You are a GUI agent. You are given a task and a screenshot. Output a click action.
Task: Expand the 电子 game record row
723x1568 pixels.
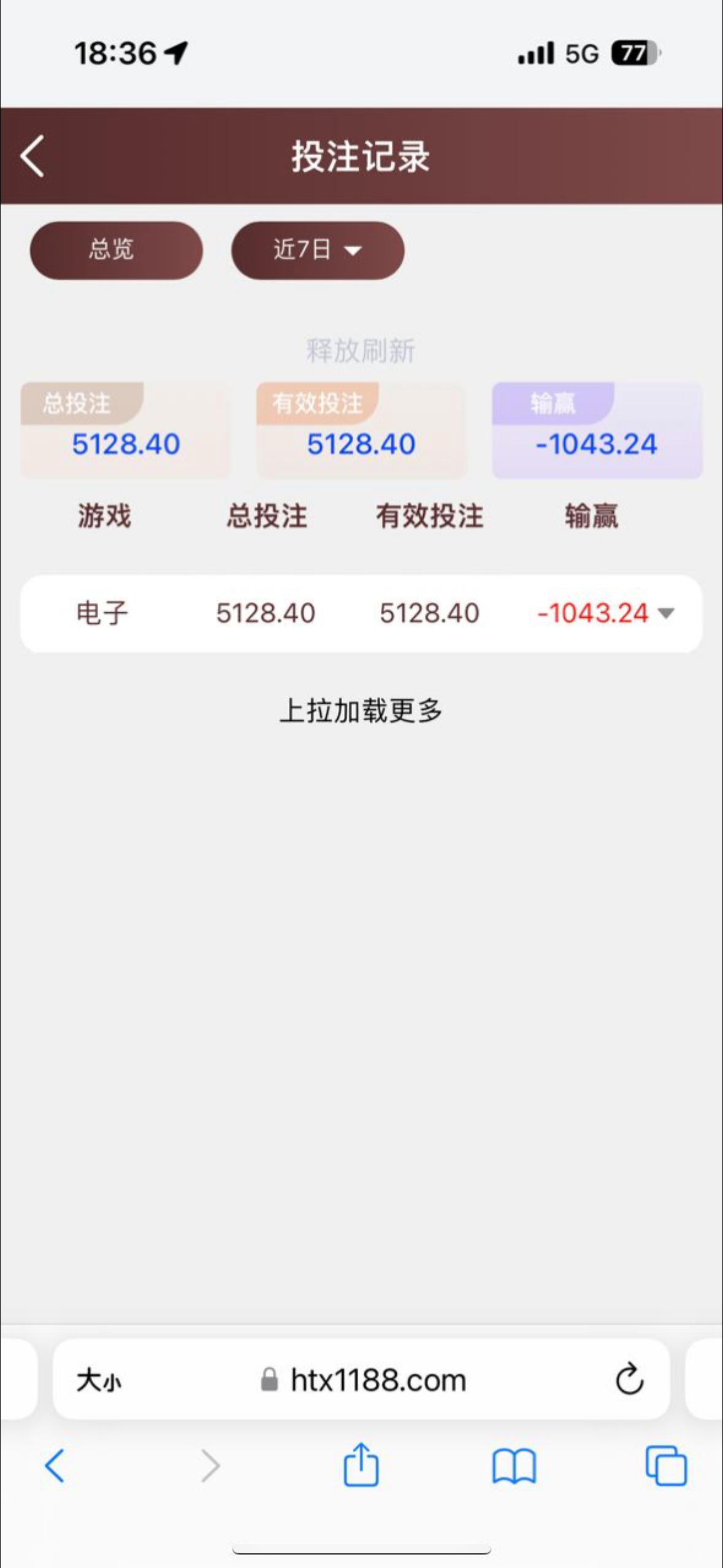665,613
